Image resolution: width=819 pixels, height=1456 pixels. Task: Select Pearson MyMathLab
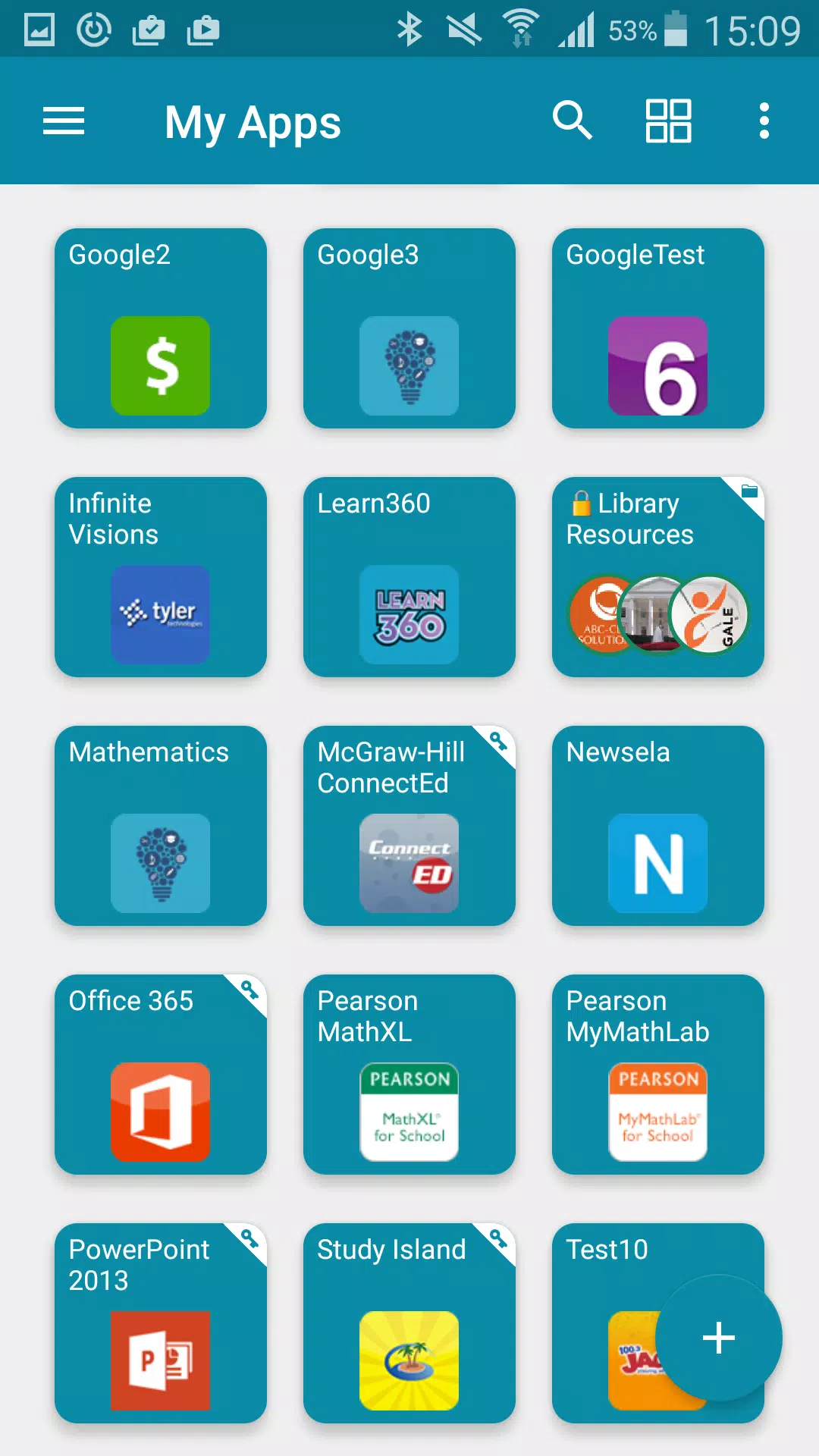(658, 1075)
